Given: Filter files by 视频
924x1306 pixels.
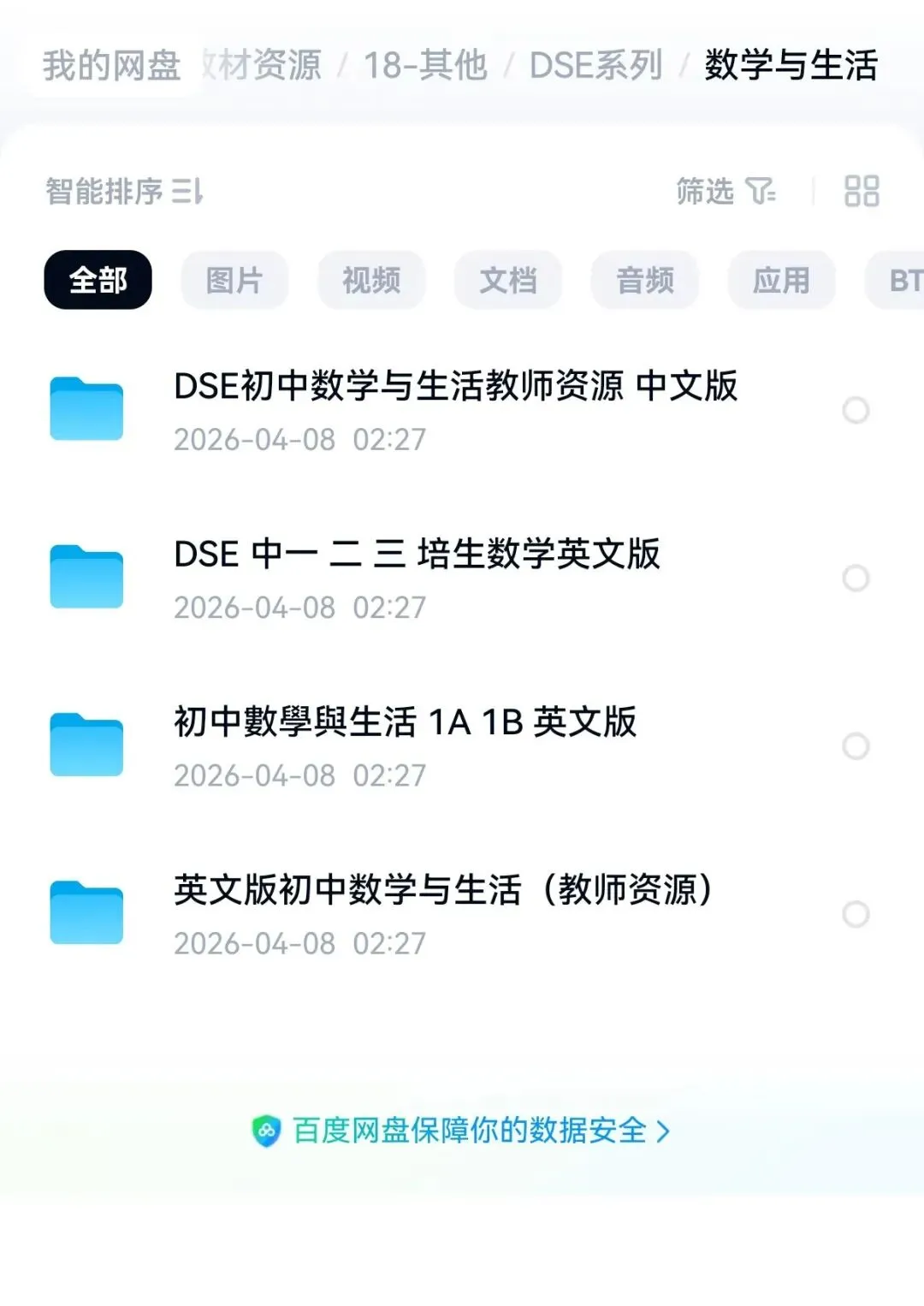Looking at the screenshot, I should click(x=371, y=280).
